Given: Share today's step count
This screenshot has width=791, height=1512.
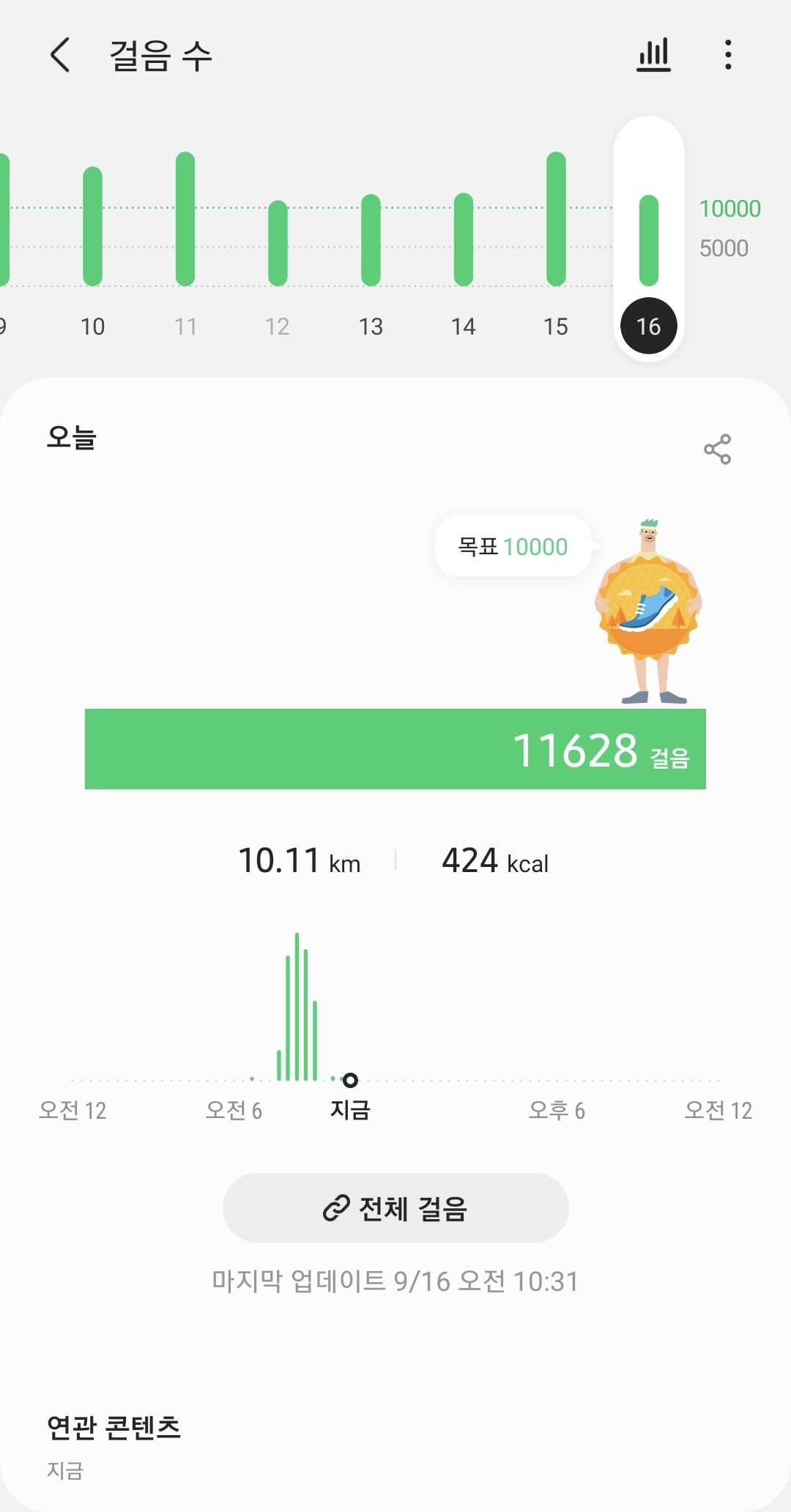Looking at the screenshot, I should tap(717, 449).
